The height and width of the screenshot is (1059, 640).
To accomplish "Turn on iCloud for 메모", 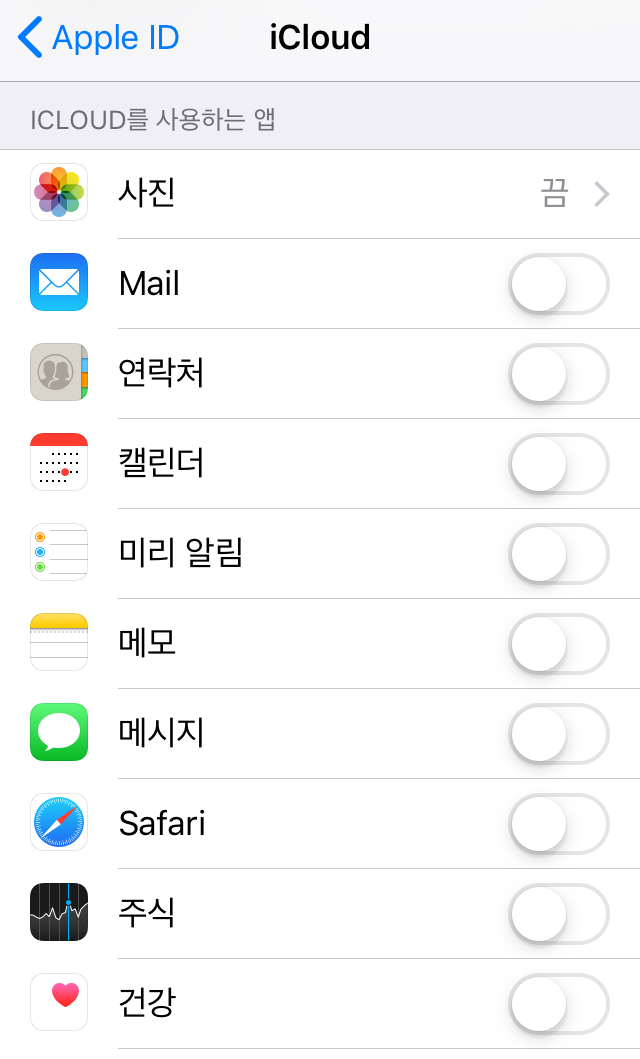I will 558,644.
